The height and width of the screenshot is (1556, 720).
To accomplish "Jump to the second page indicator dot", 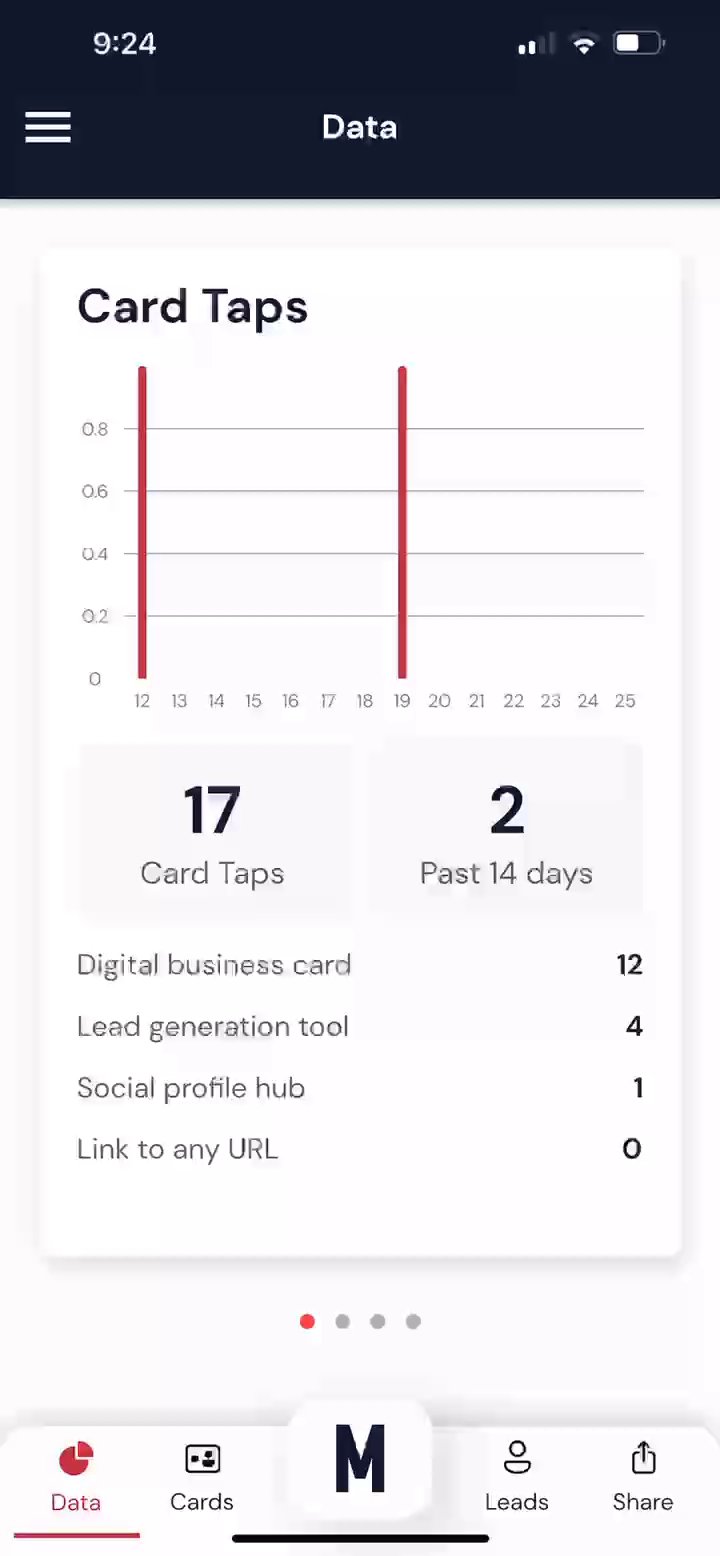I will [x=343, y=1322].
